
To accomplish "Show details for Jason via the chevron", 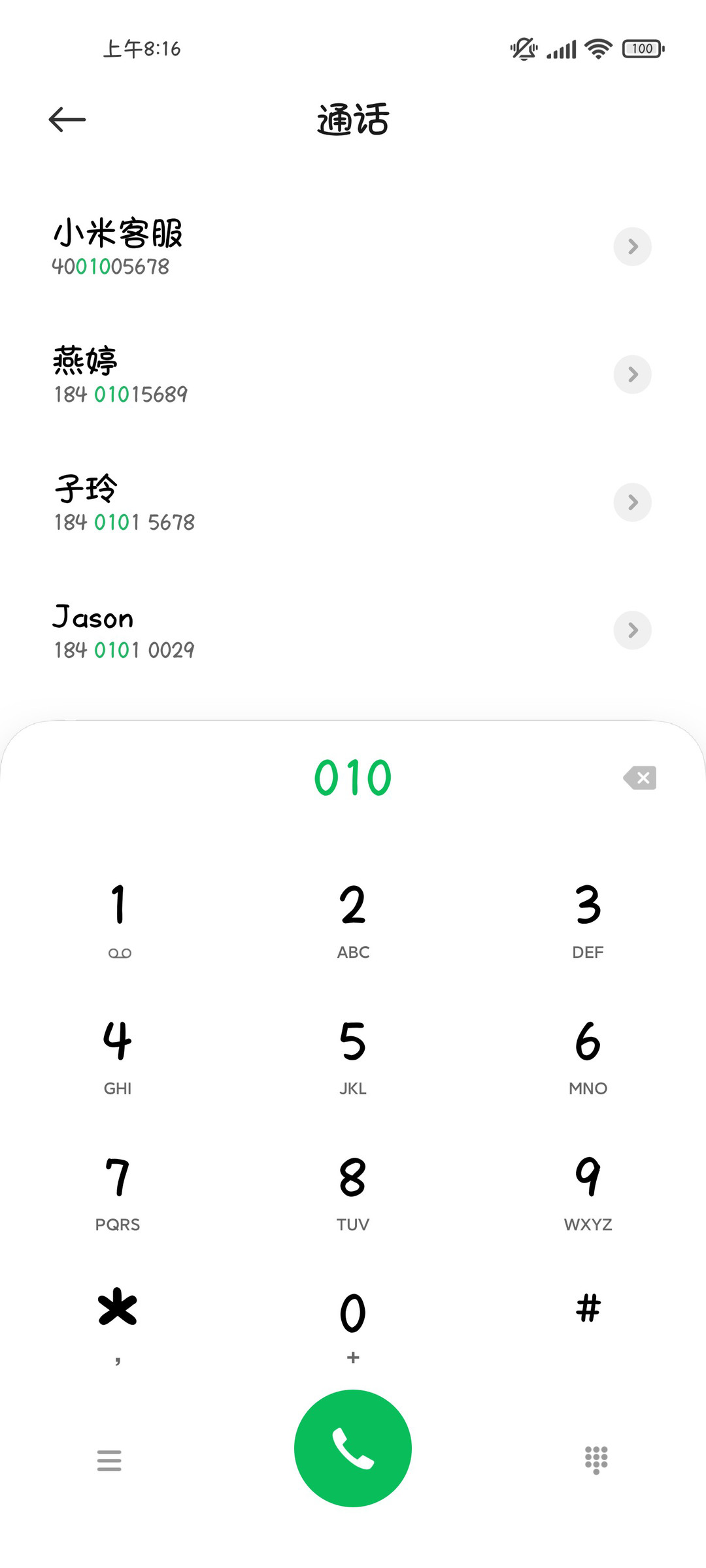I will click(x=632, y=630).
